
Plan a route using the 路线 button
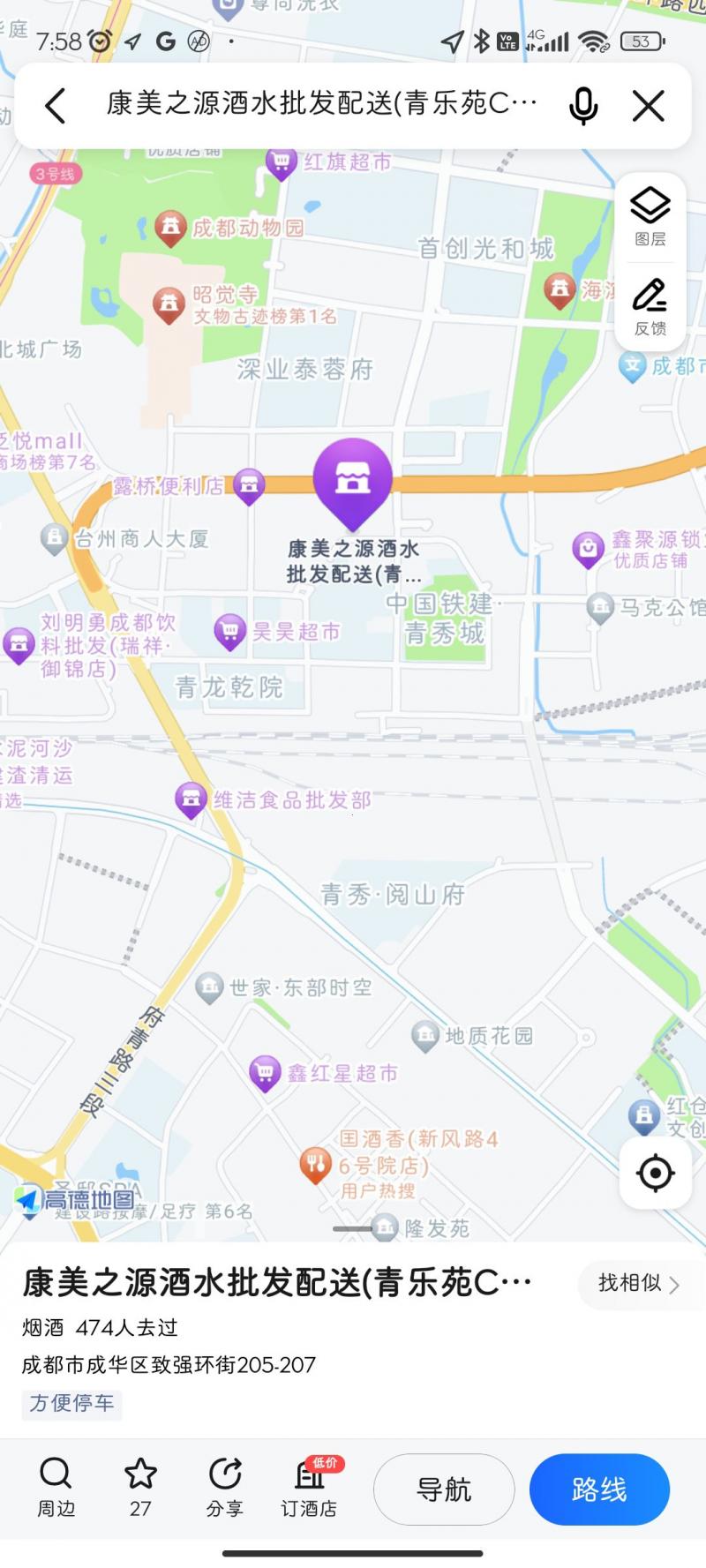tap(599, 1489)
